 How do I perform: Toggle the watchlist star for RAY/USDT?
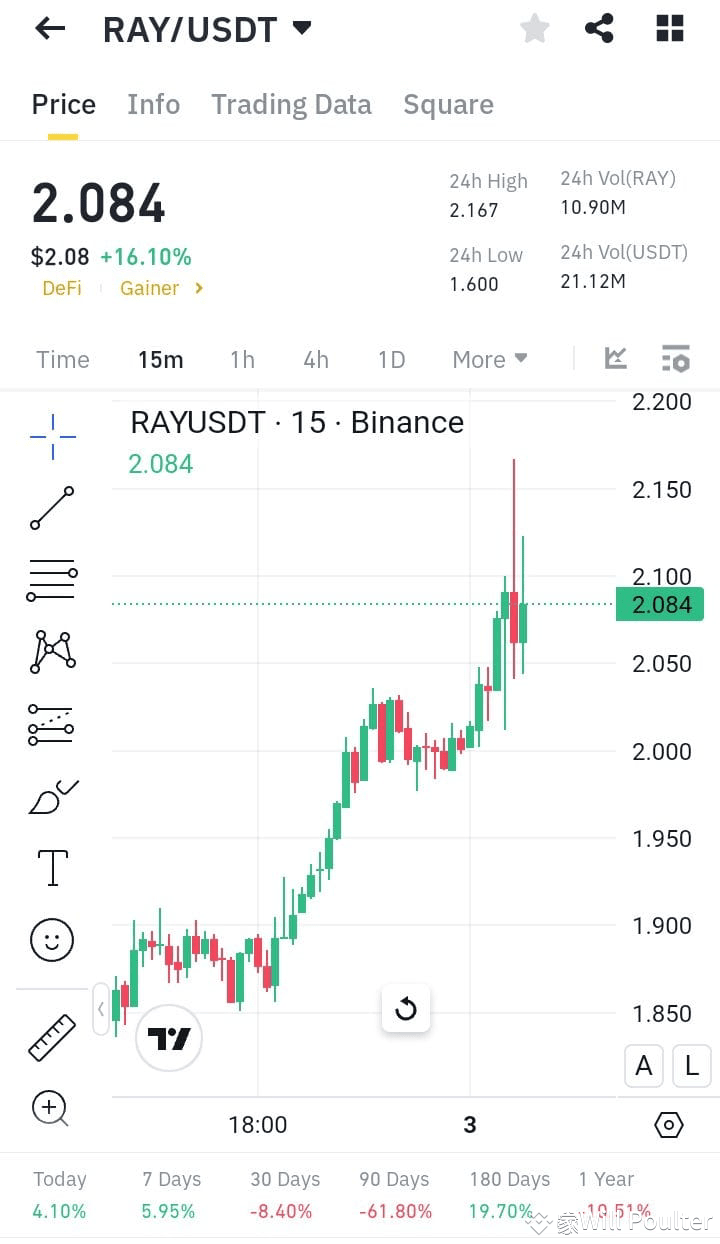click(x=534, y=28)
